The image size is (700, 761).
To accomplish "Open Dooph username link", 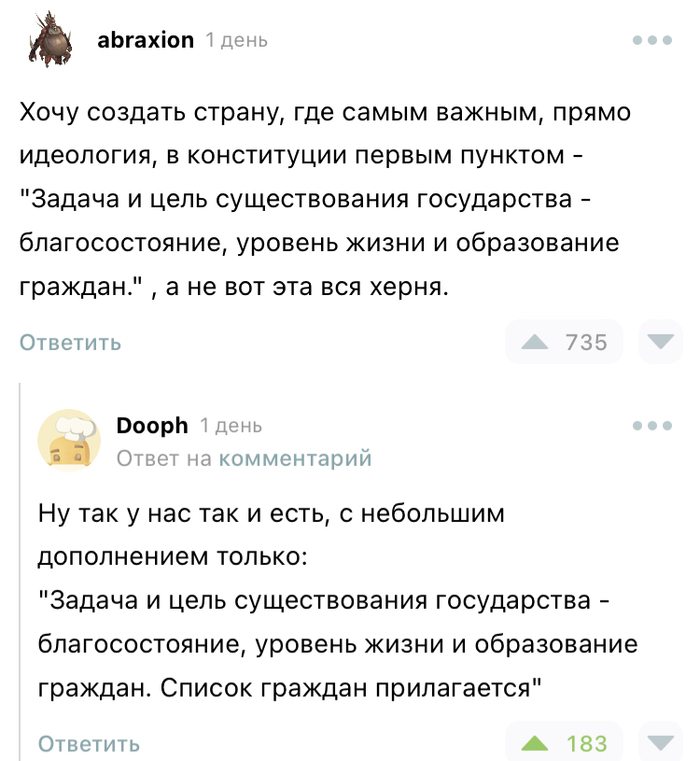I will pos(152,425).
